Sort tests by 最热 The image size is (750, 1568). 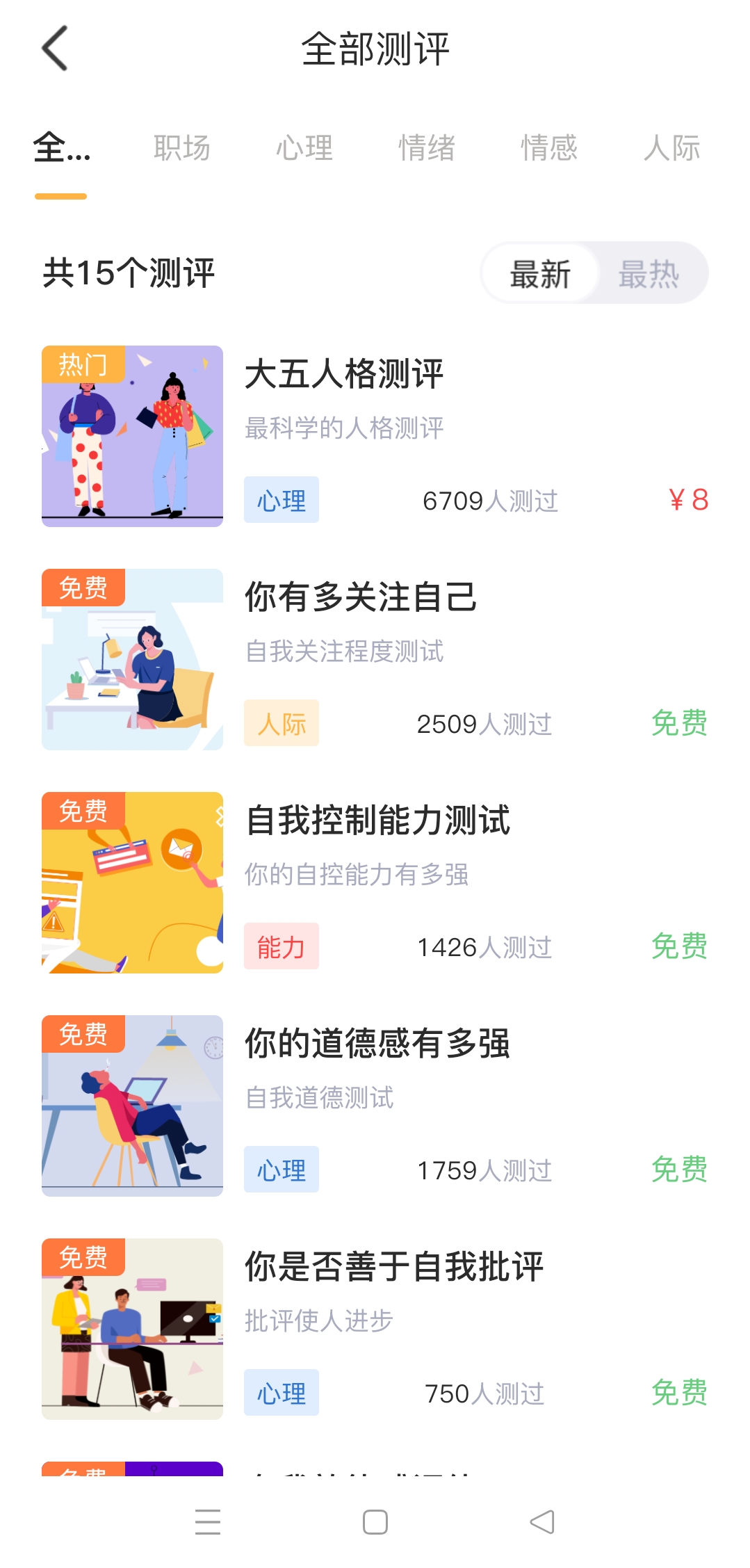click(649, 273)
